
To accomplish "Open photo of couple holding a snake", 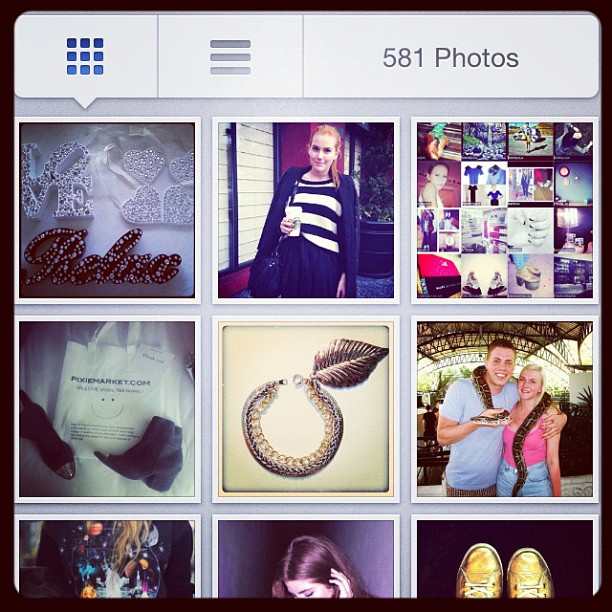I will tap(505, 409).
